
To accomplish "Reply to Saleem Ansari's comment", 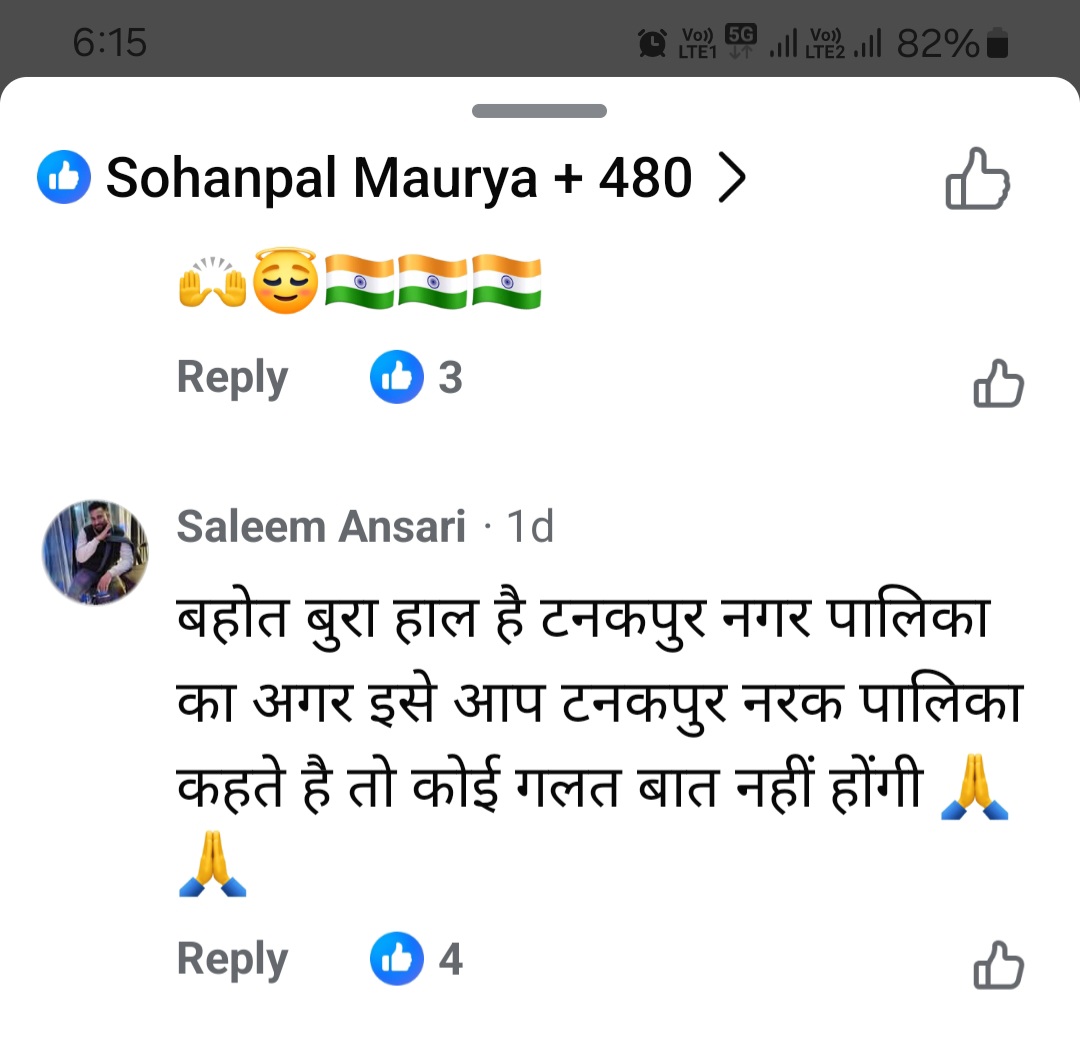I will coord(232,958).
